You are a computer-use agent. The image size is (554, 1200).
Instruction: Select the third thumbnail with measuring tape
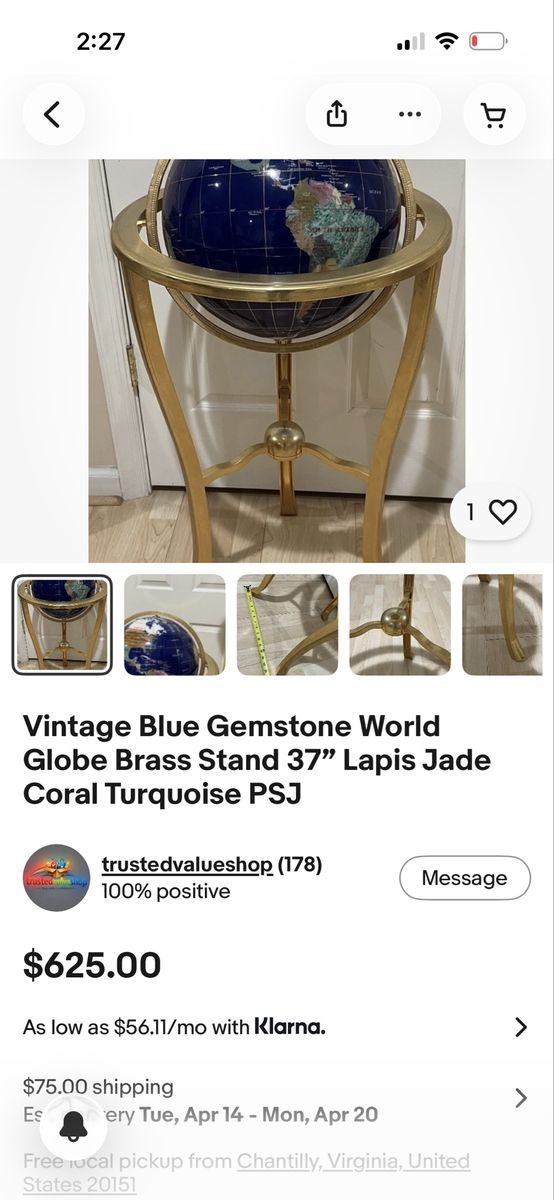point(287,625)
